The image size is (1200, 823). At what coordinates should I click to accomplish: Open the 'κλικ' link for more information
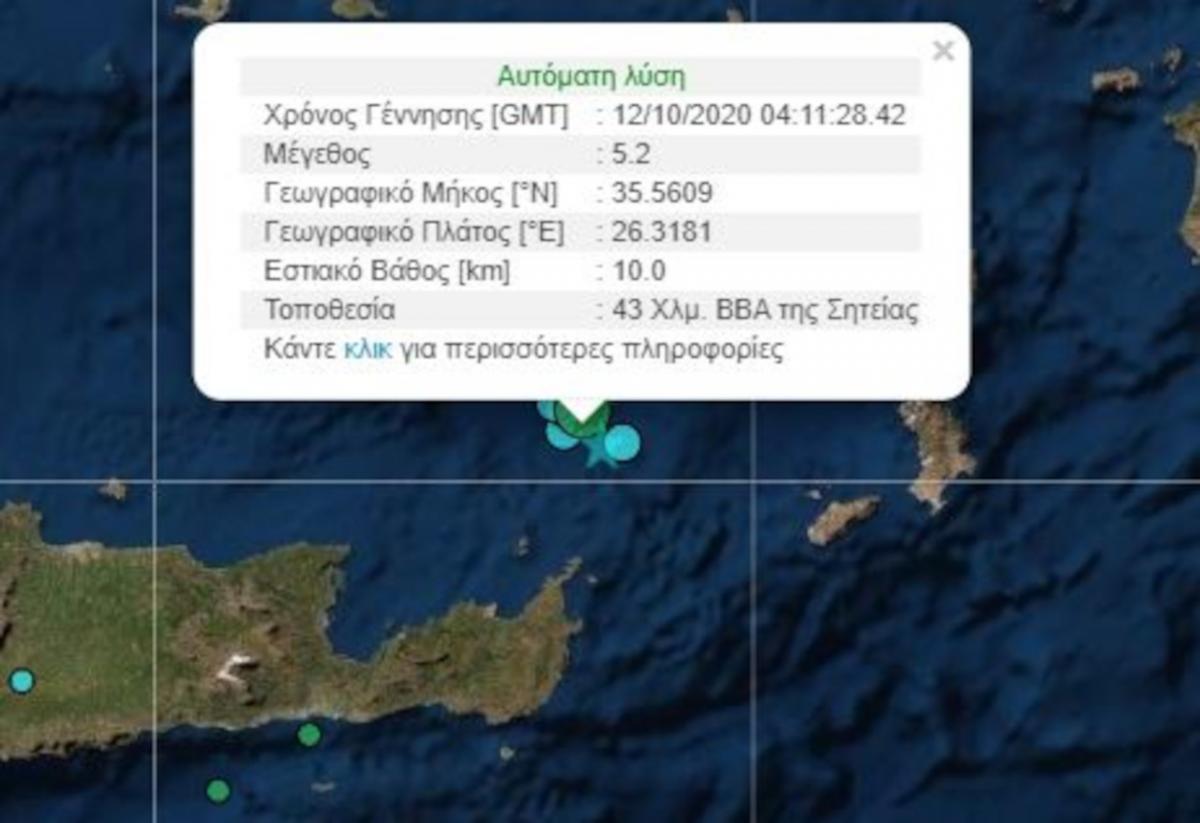tap(368, 350)
